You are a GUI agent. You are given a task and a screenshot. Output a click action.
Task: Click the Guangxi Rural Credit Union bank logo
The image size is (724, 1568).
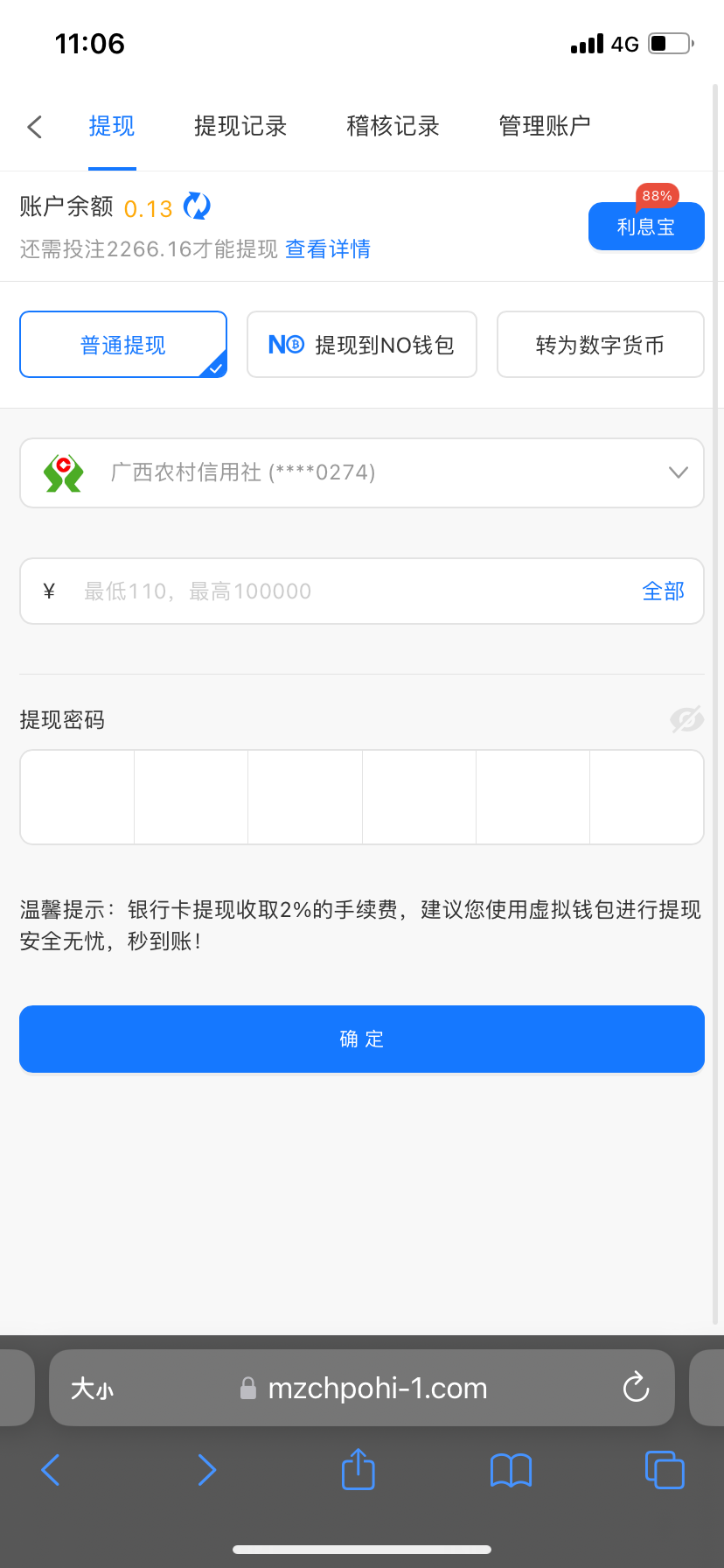click(60, 472)
